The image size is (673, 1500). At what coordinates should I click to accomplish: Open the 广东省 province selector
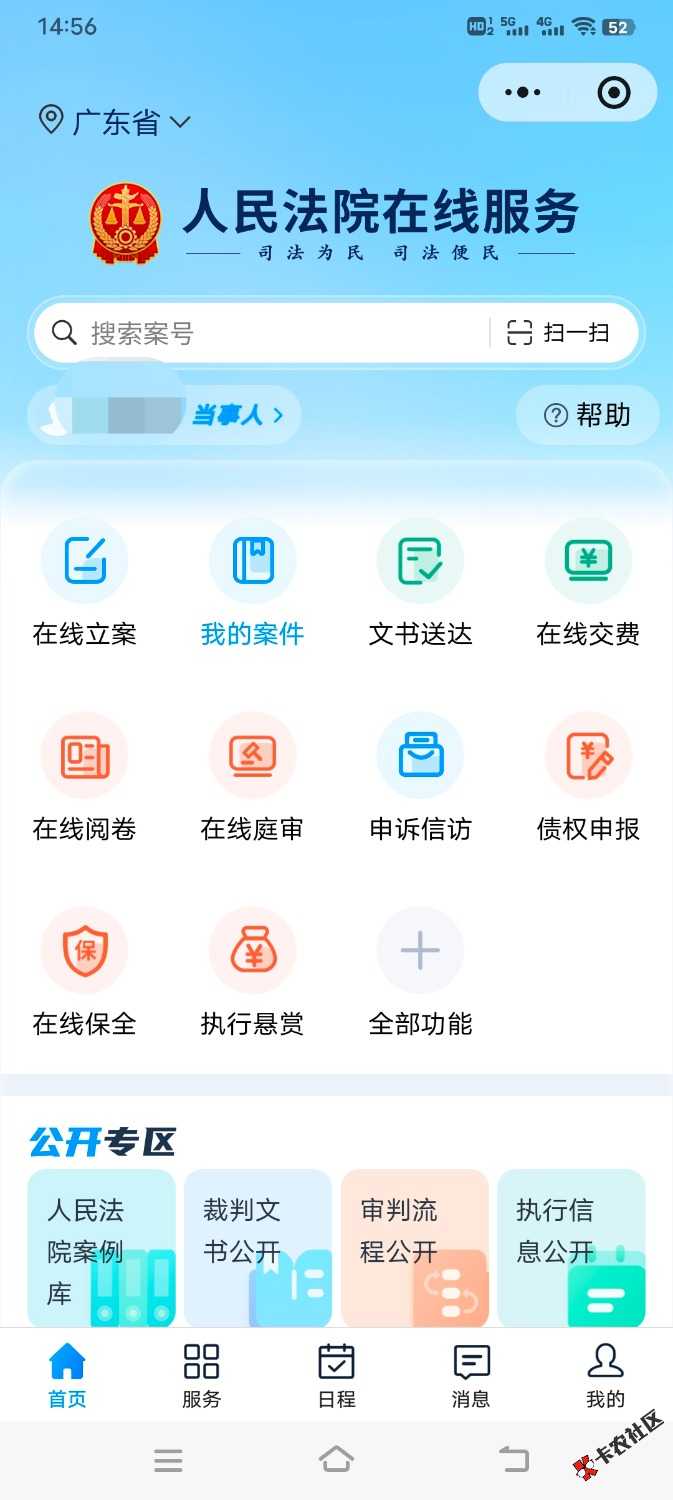point(114,122)
